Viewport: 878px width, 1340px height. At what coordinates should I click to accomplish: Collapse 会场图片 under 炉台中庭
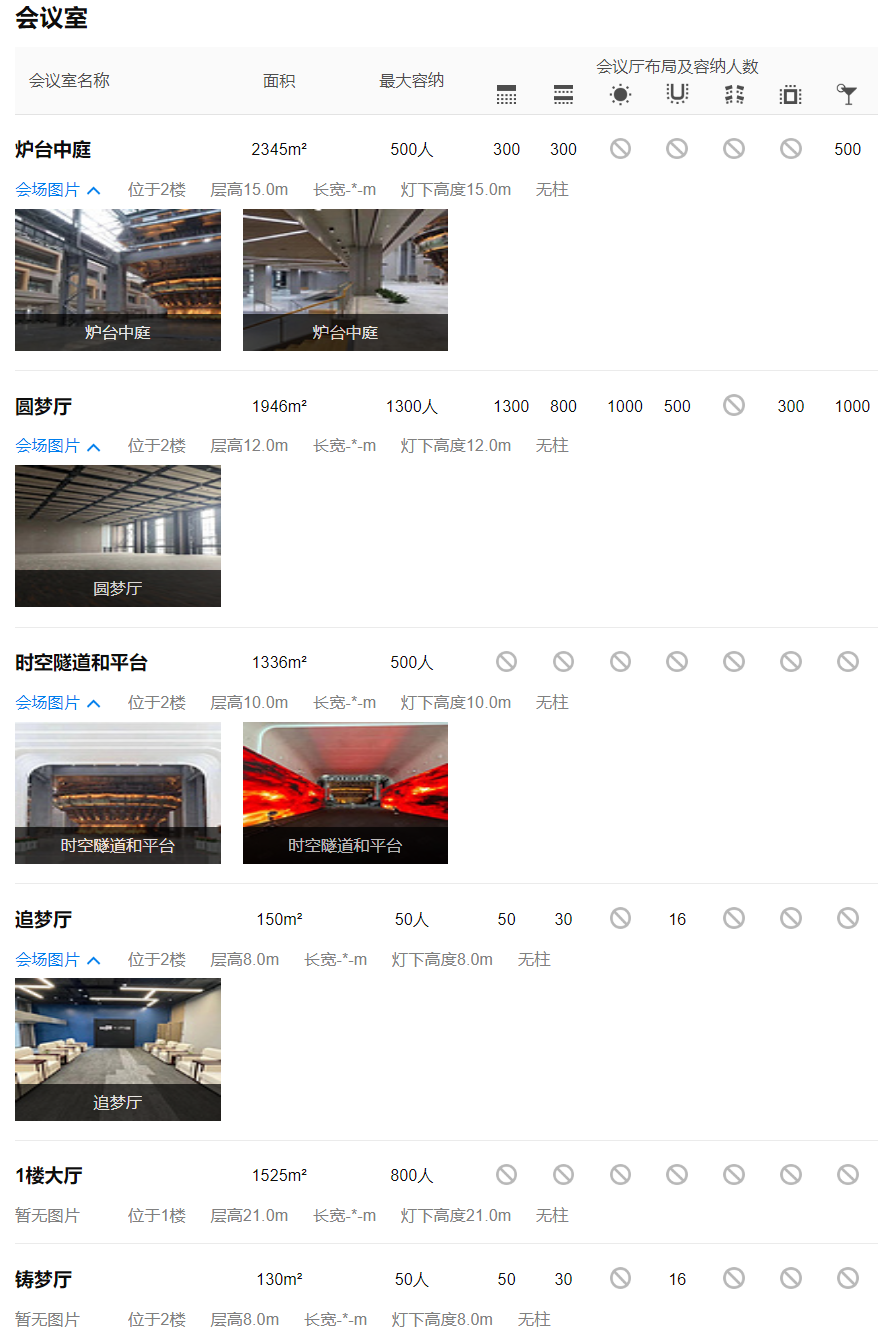click(57, 190)
